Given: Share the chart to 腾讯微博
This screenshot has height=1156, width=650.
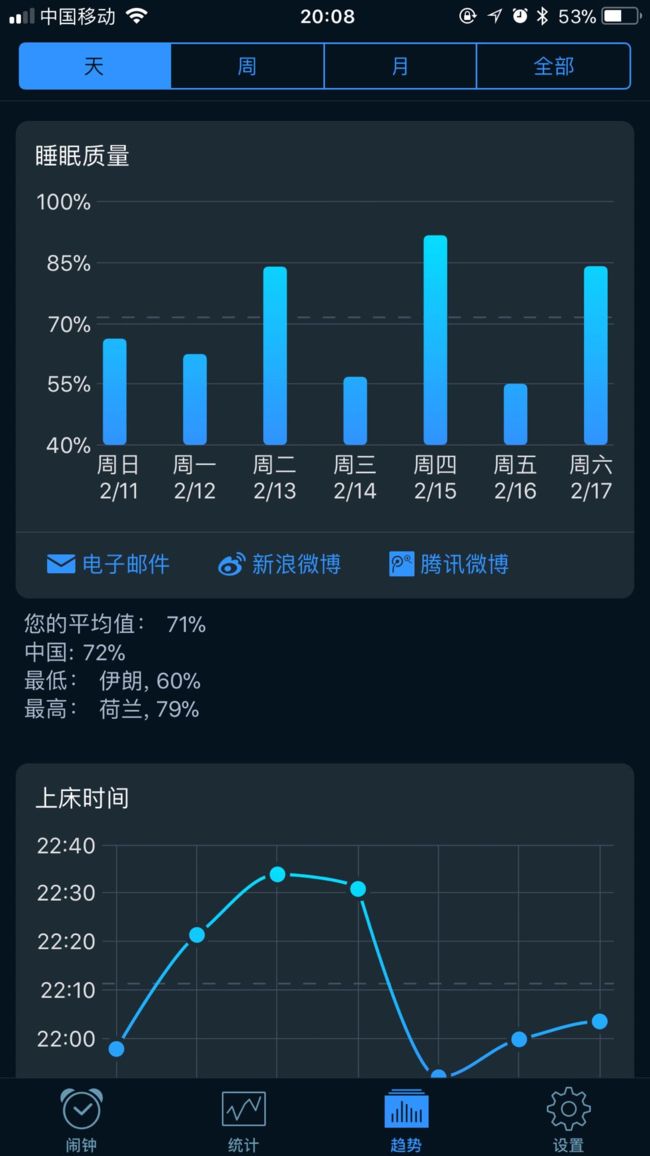Looking at the screenshot, I should [449, 565].
